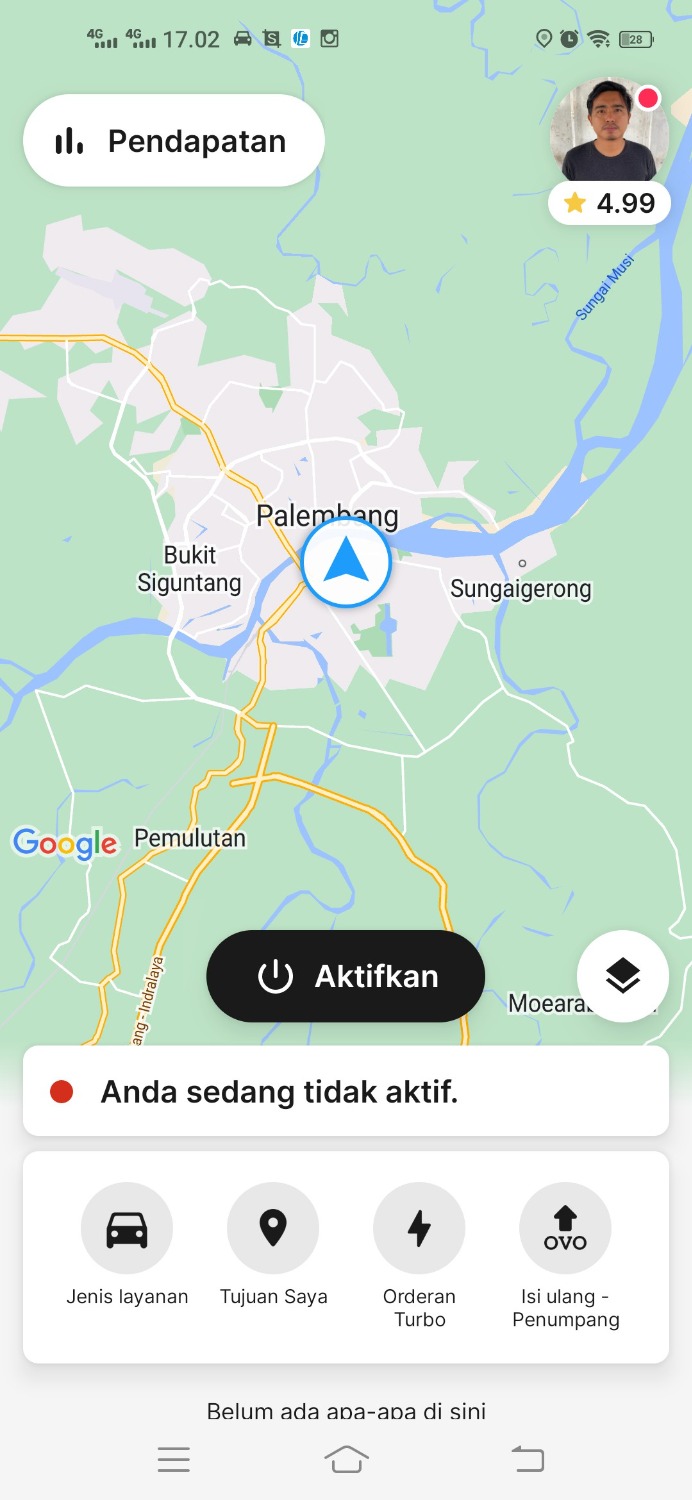692x1500 pixels.
Task: Go to the system home screen
Action: click(x=346, y=1460)
